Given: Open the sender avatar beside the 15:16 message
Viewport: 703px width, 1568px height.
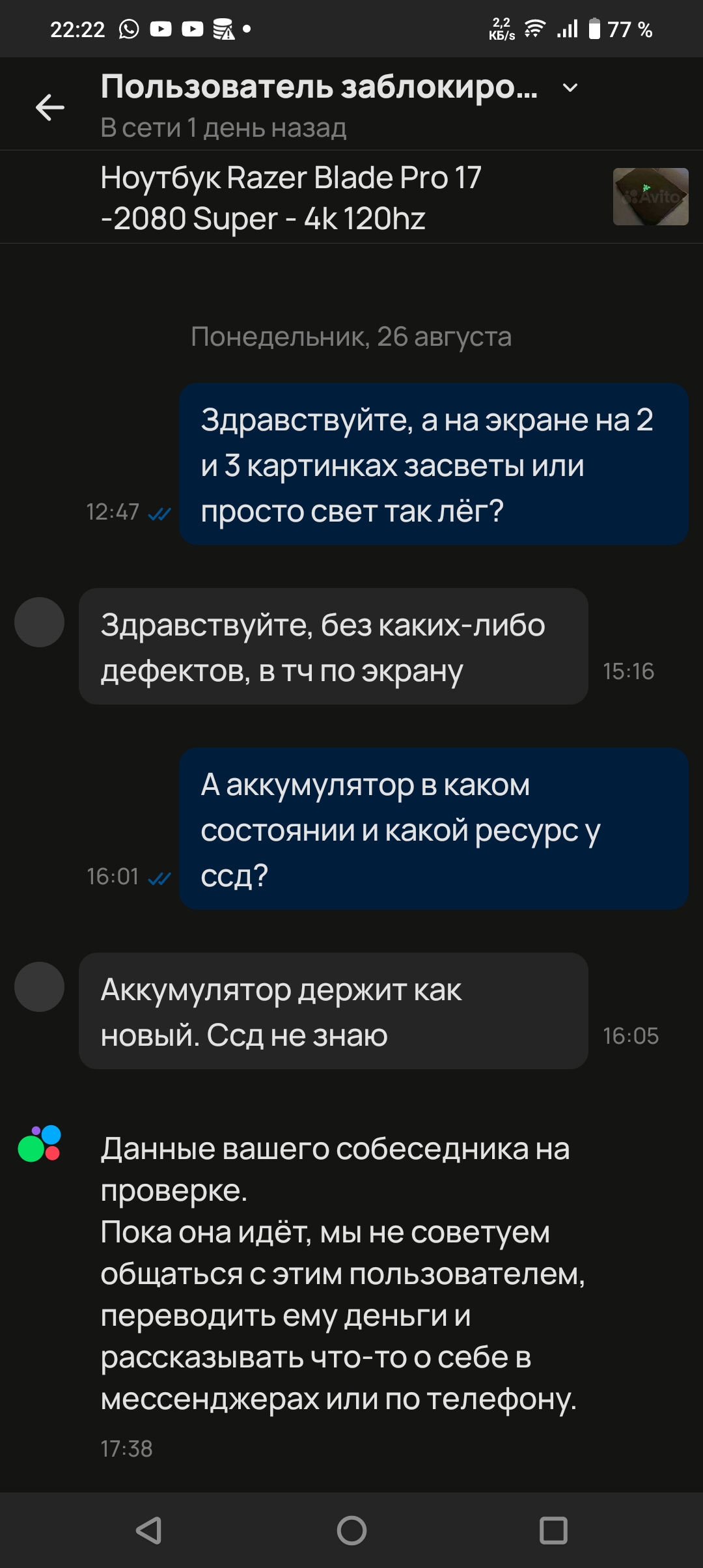Looking at the screenshot, I should point(39,622).
